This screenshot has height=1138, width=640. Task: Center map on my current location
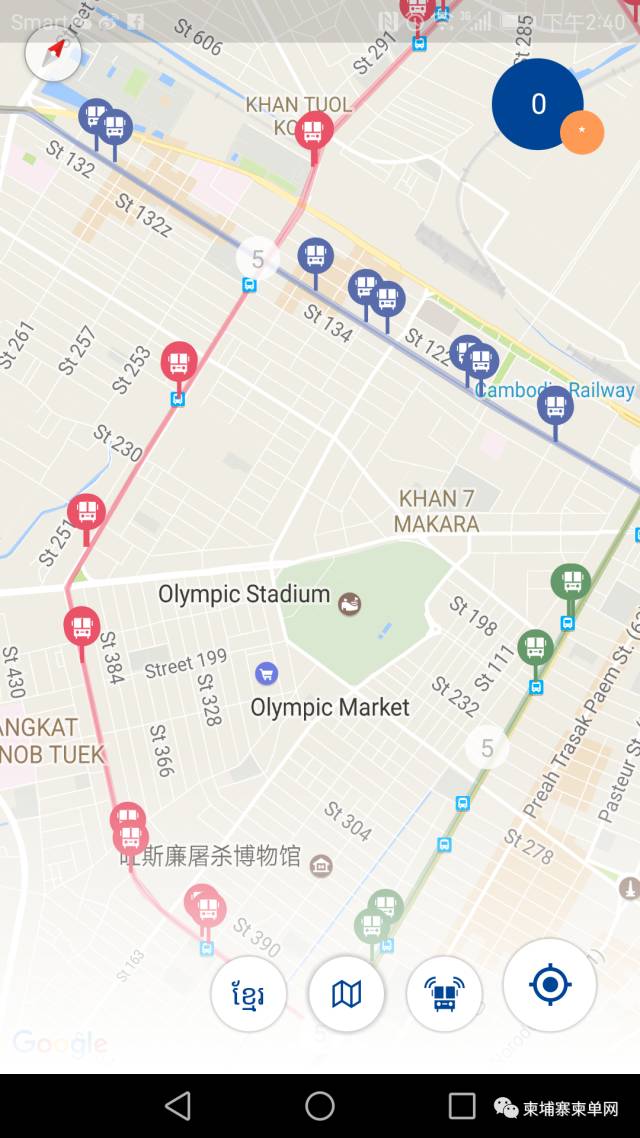click(x=549, y=985)
